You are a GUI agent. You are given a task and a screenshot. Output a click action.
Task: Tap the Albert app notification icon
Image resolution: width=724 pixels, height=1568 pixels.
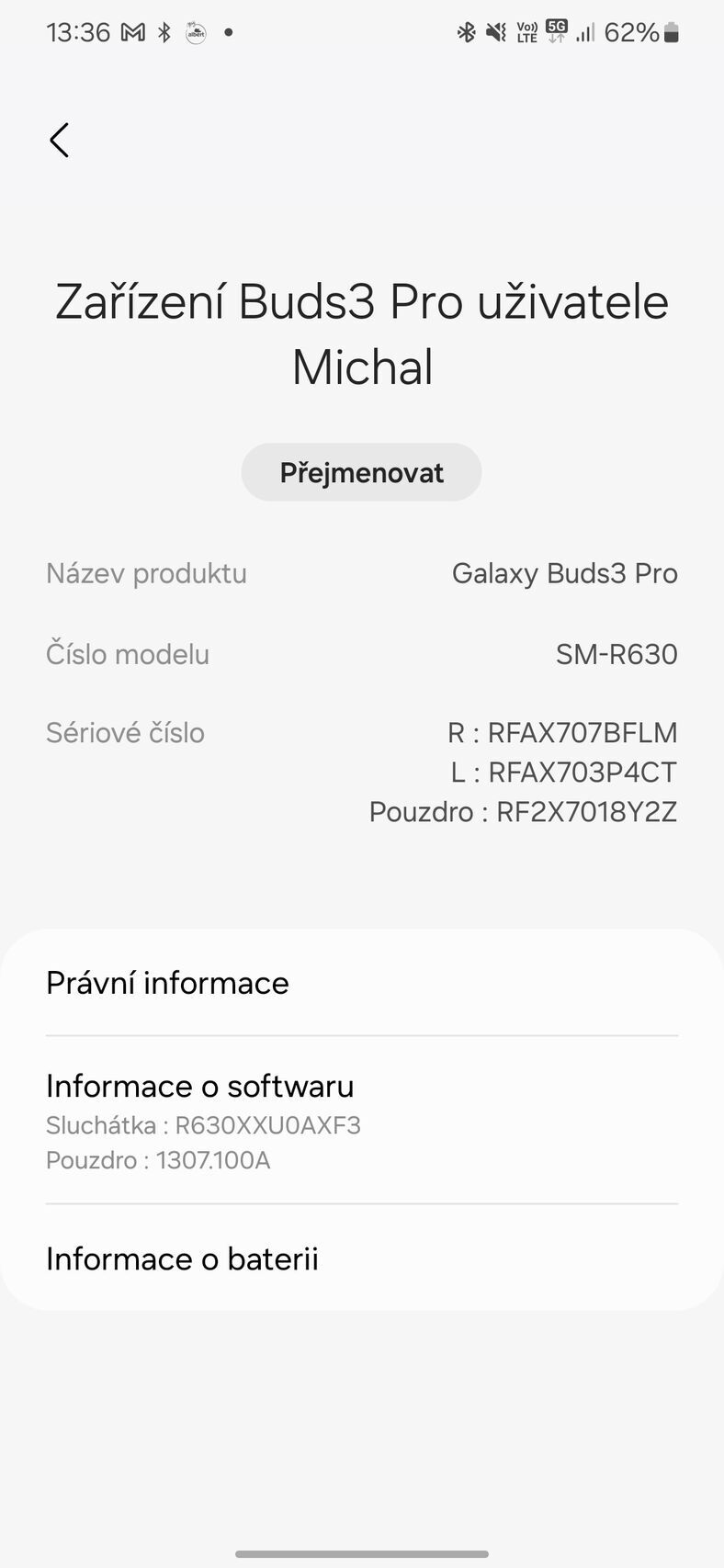tap(196, 32)
